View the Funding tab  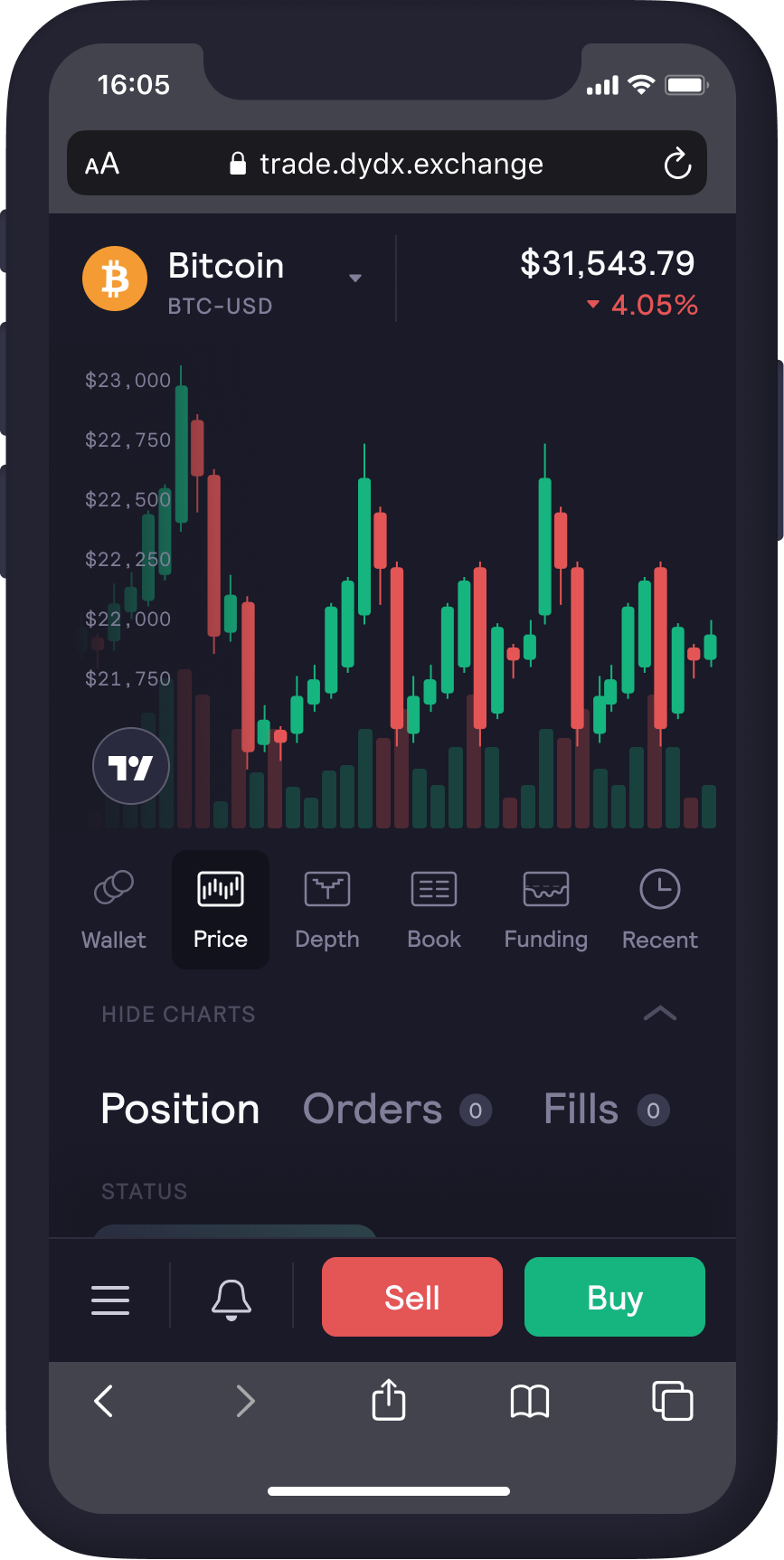click(545, 910)
